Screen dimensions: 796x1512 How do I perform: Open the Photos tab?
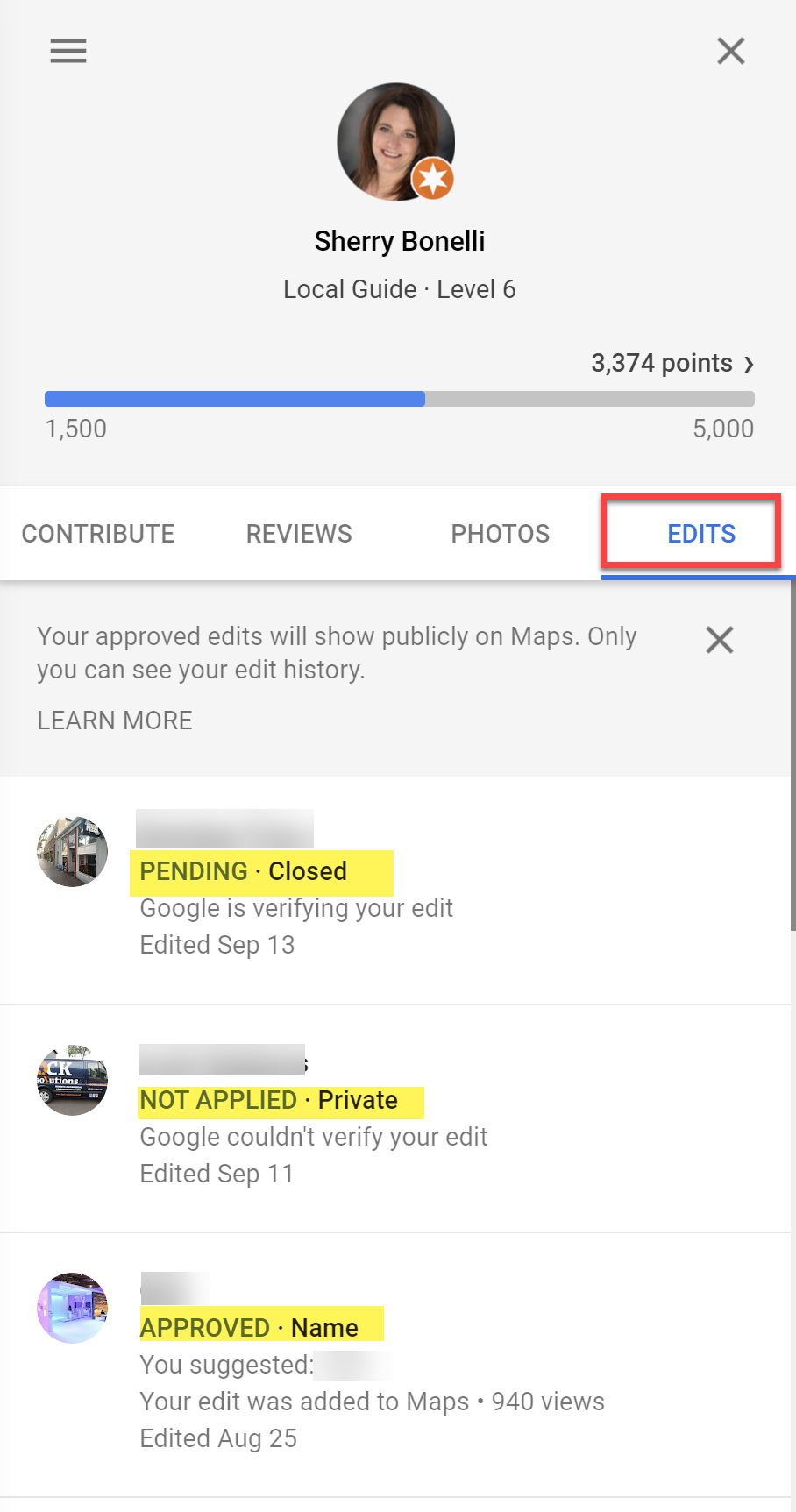click(x=500, y=533)
